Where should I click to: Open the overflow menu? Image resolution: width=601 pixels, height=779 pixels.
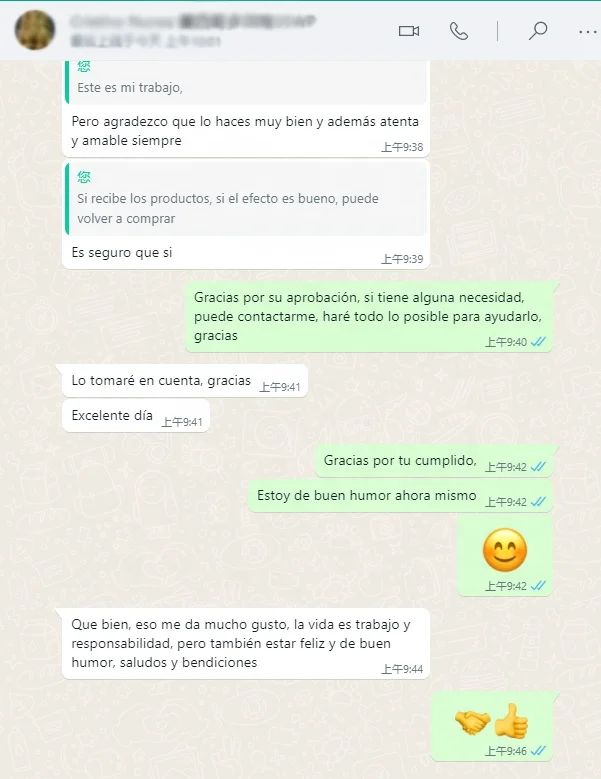(x=588, y=32)
